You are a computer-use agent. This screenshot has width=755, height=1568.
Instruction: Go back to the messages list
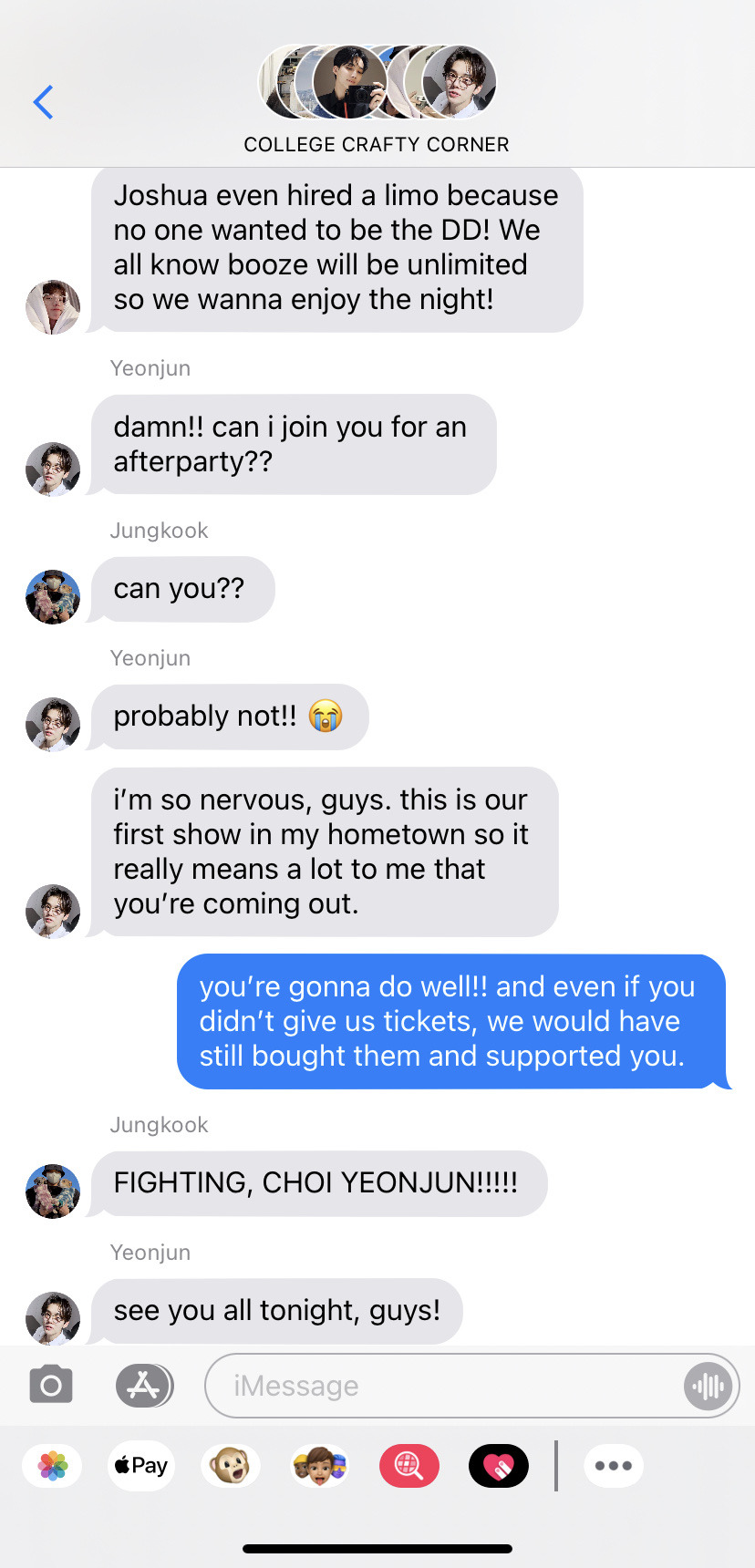pyautogui.click(x=43, y=102)
